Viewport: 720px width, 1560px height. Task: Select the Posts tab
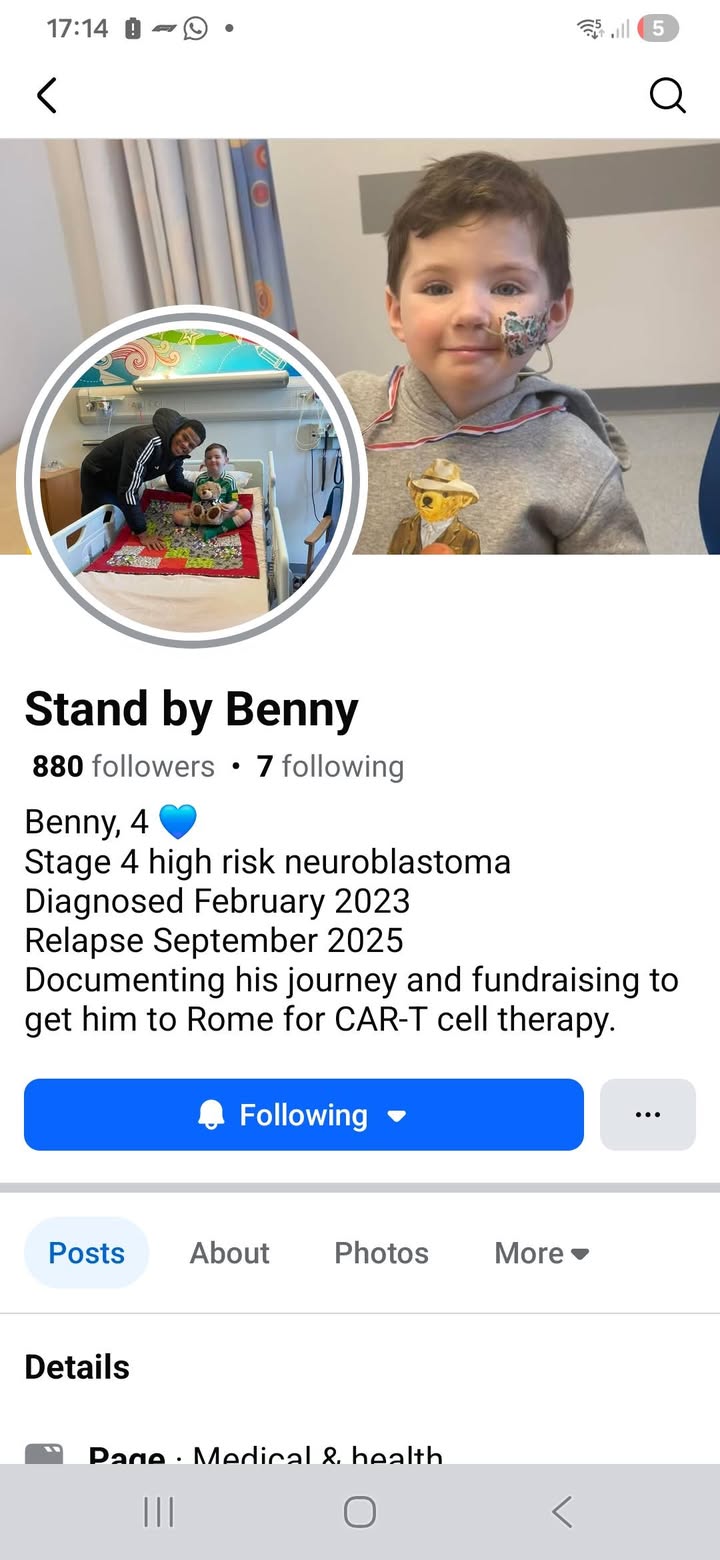(x=87, y=1253)
